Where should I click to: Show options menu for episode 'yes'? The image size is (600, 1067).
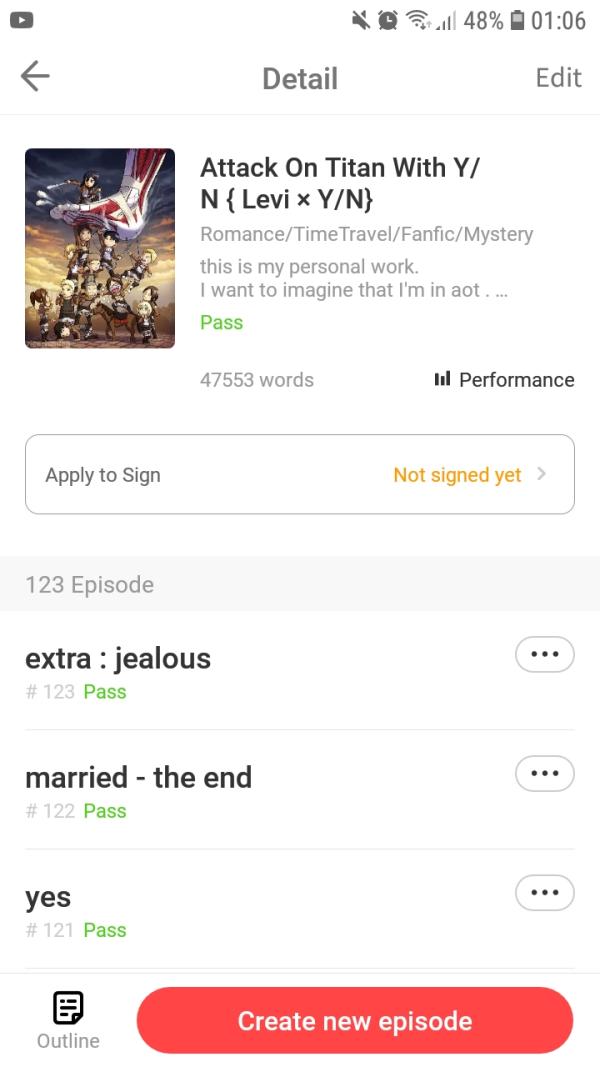[x=544, y=892]
